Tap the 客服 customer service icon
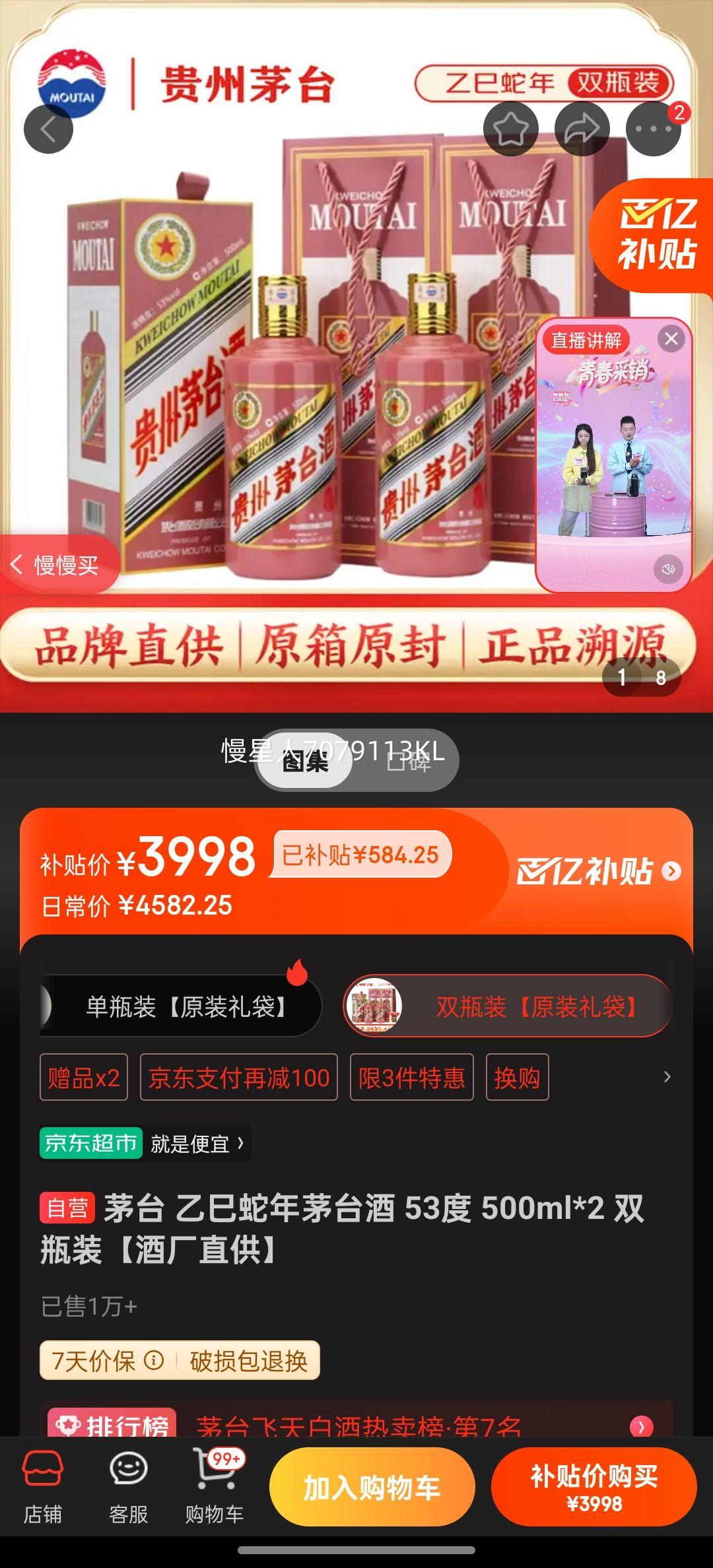The width and height of the screenshot is (713, 1568). [128, 1488]
